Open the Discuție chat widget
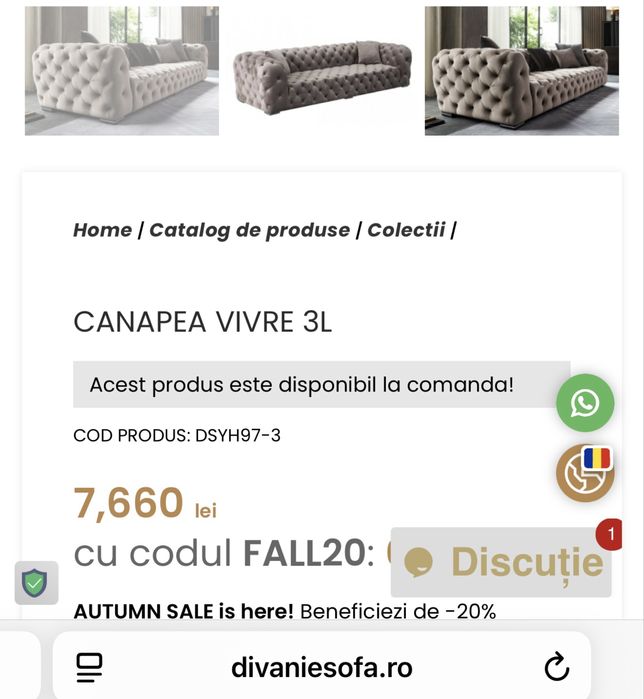The image size is (644, 699). [502, 562]
